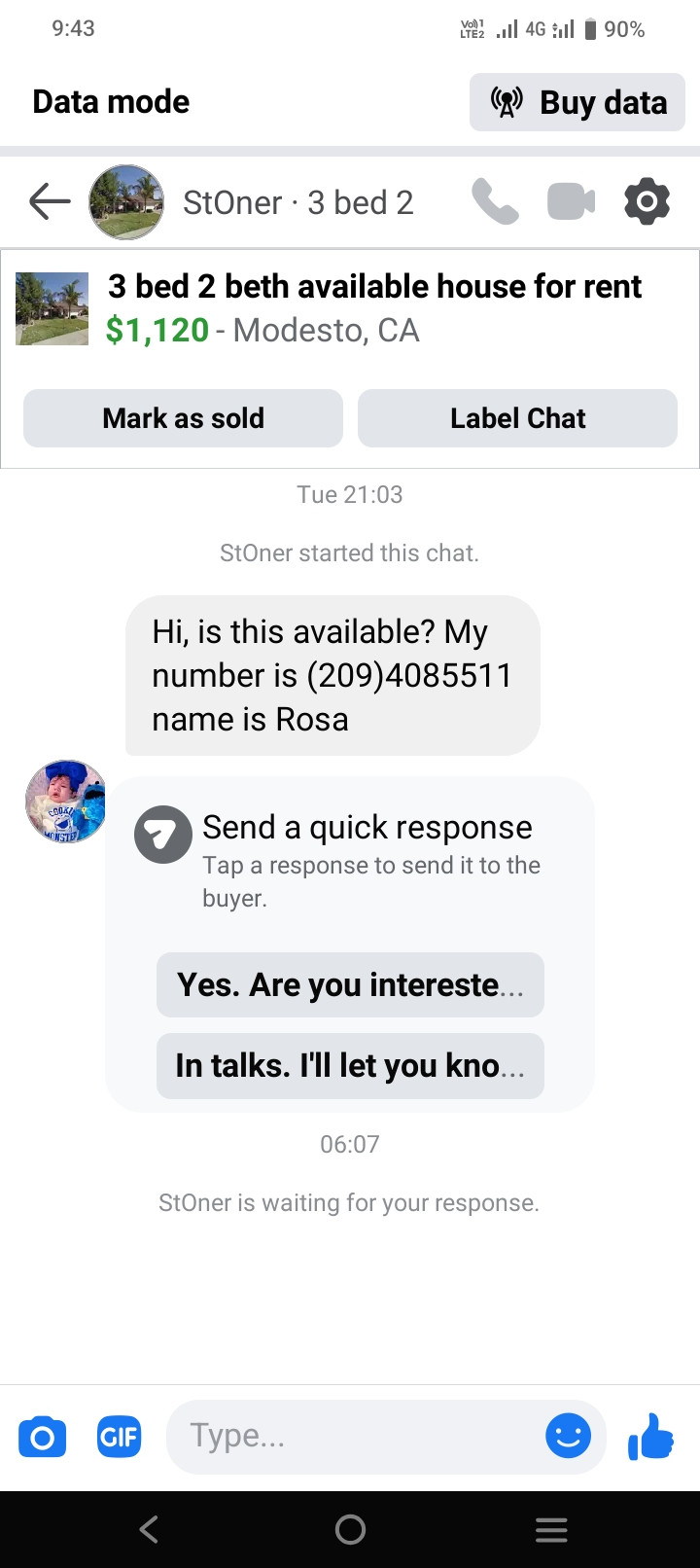Send quick response 'In talks. I'll let you know'
Screen dimensions: 700x1568
[x=350, y=1066]
